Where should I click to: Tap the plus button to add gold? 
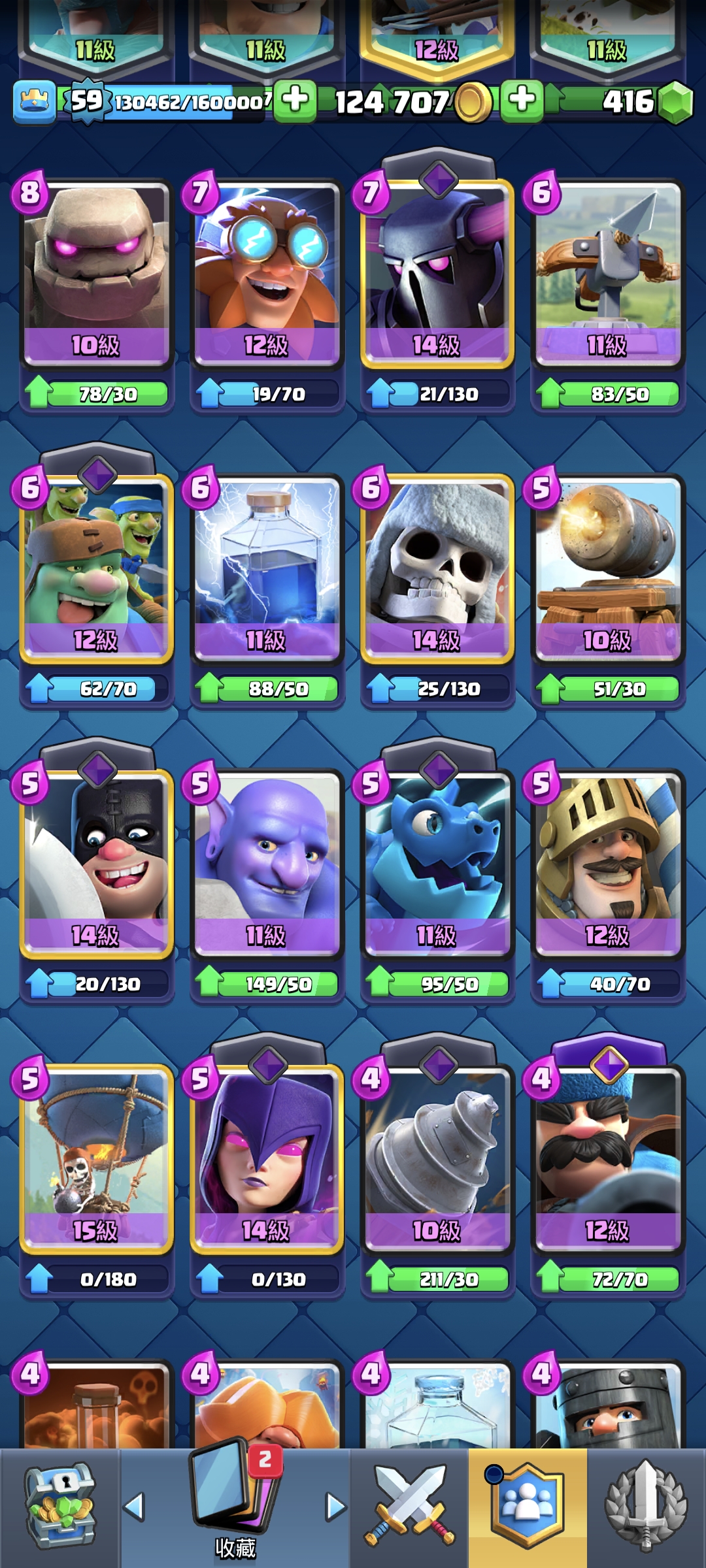tap(295, 101)
